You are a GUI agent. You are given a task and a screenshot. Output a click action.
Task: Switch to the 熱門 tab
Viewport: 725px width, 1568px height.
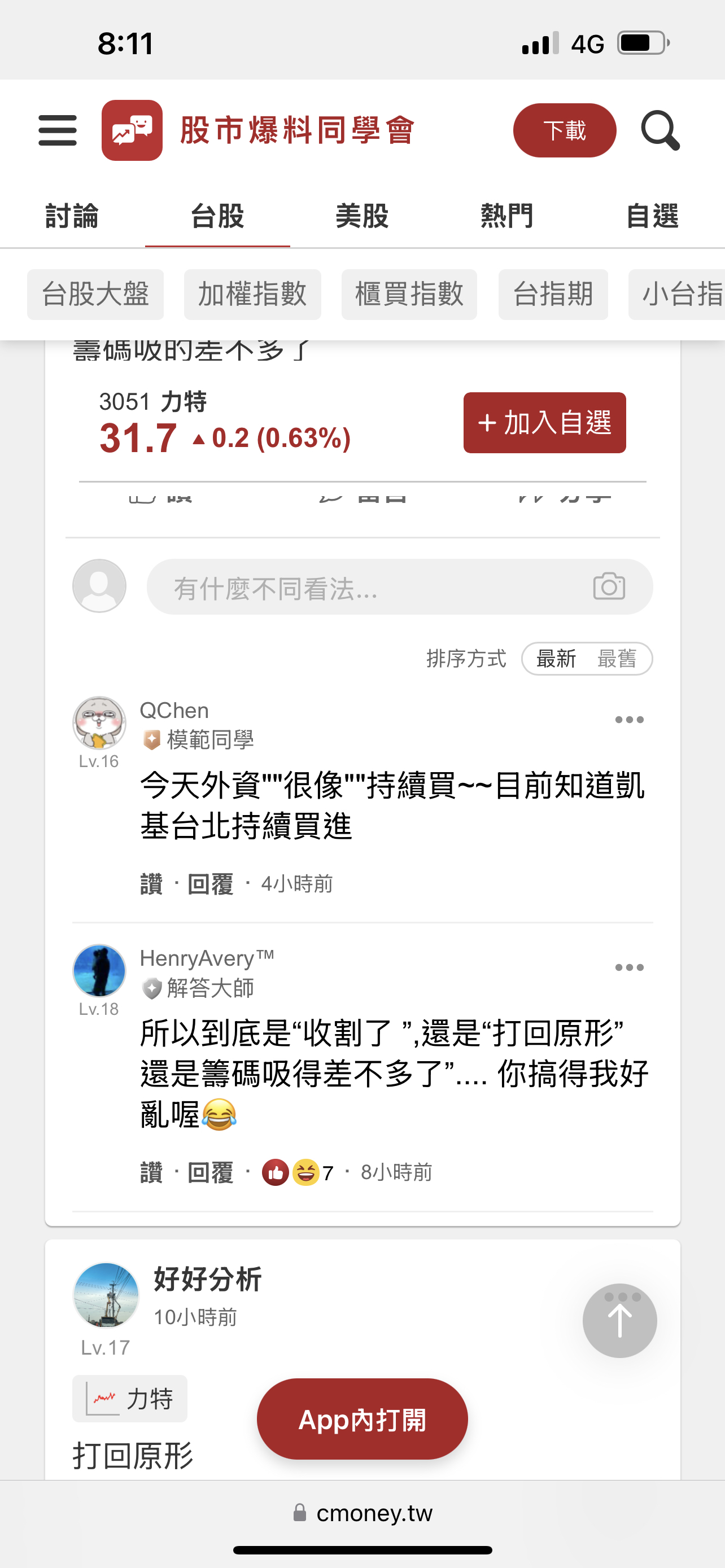(506, 216)
